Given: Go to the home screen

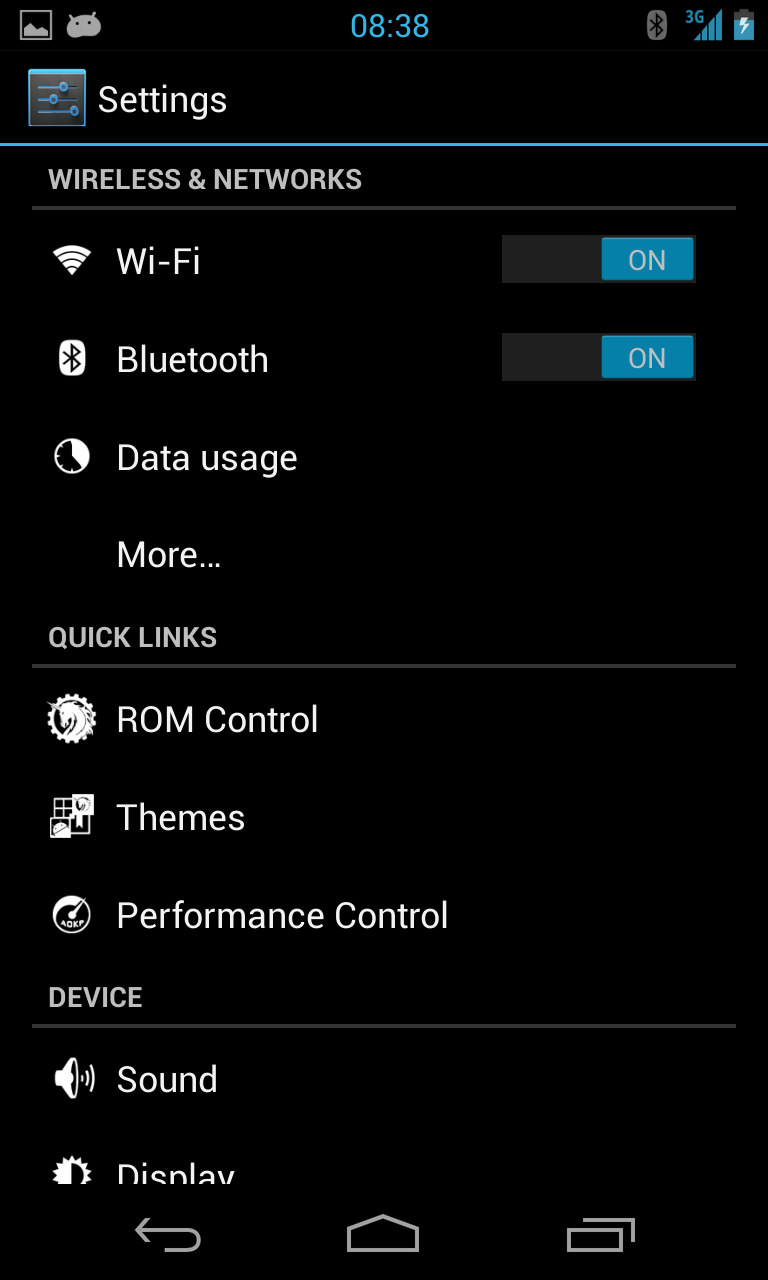Looking at the screenshot, I should pos(383,1235).
